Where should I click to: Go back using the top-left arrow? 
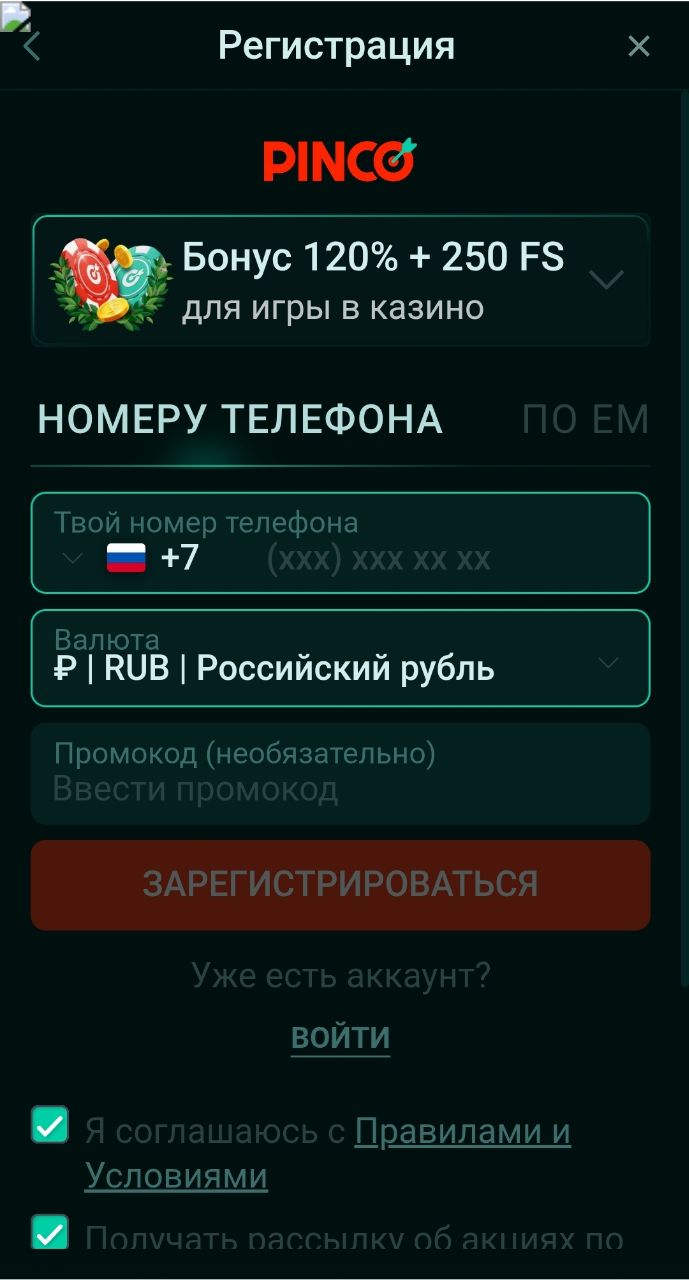coord(32,46)
